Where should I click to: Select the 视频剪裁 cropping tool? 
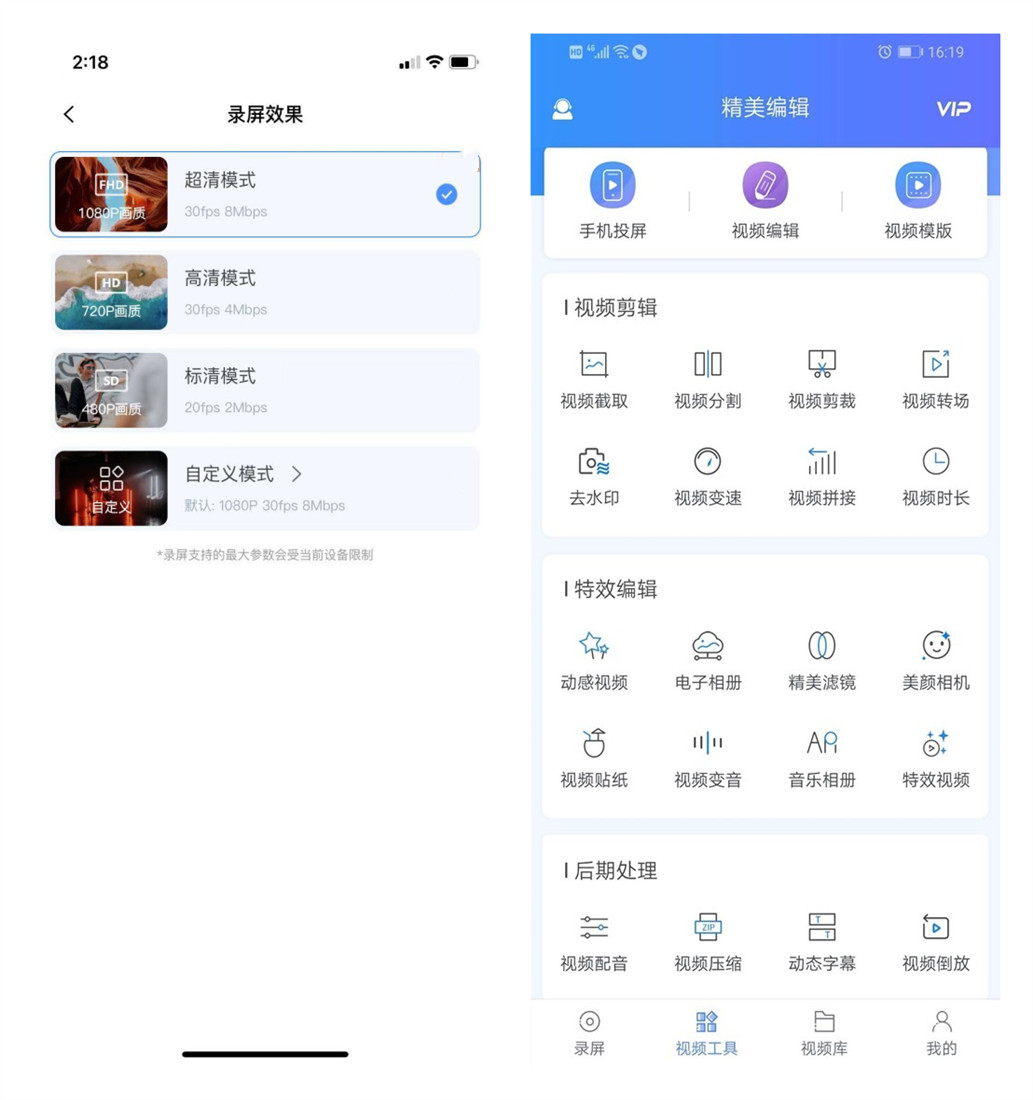tap(821, 378)
